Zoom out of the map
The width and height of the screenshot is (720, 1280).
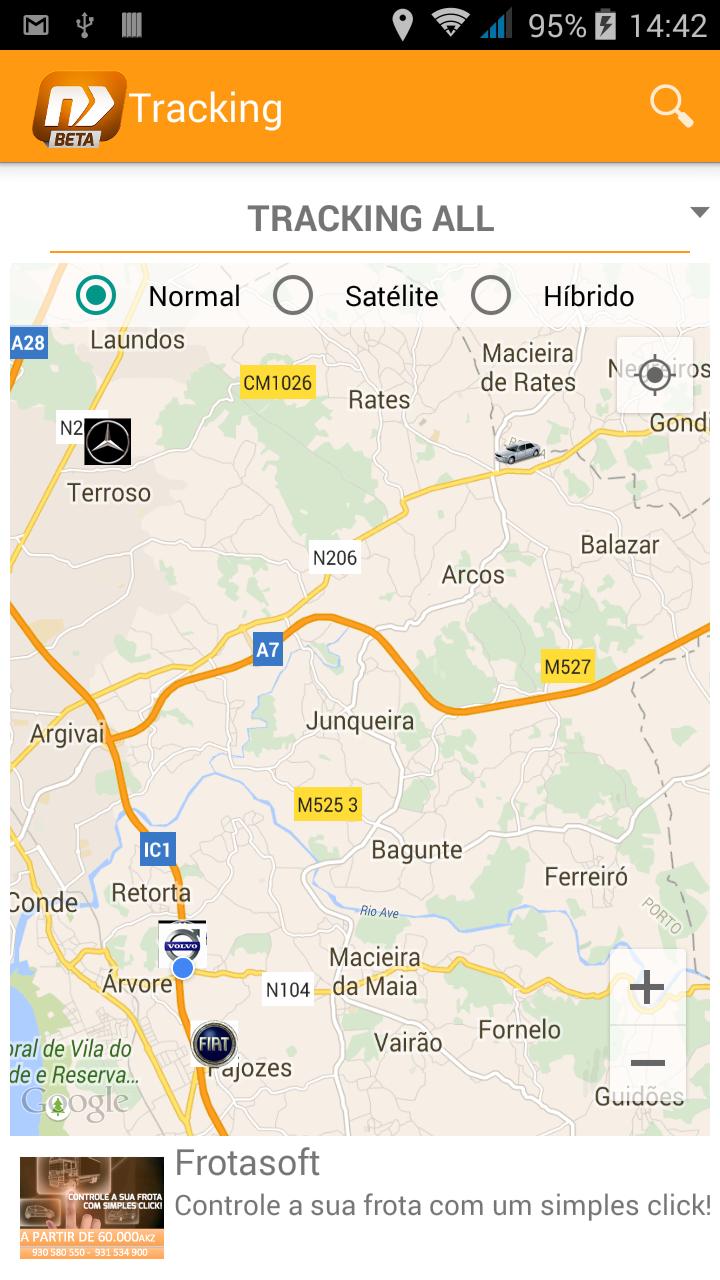tap(647, 1063)
